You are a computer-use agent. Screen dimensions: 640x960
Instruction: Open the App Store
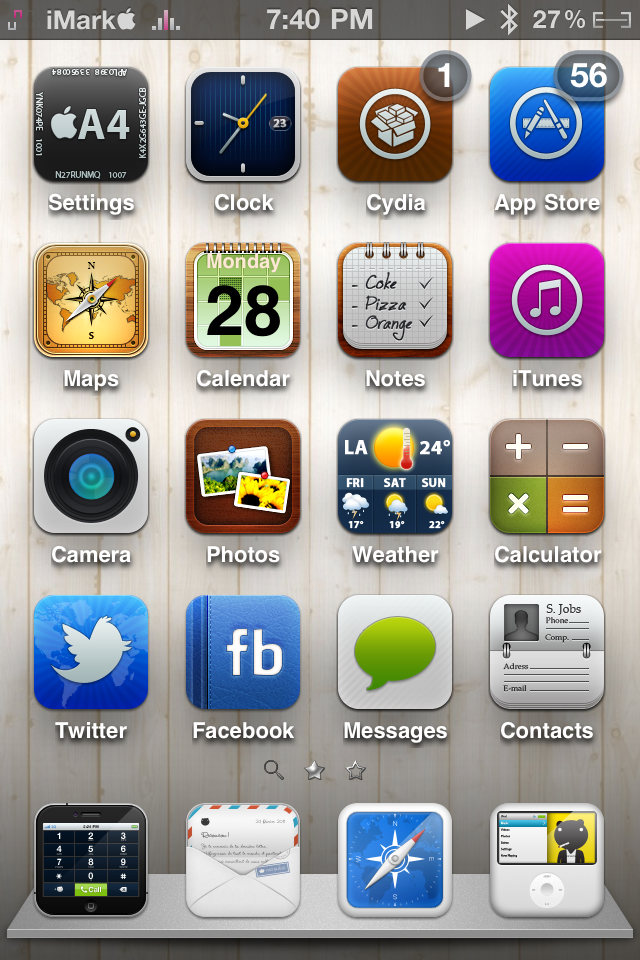tap(547, 125)
